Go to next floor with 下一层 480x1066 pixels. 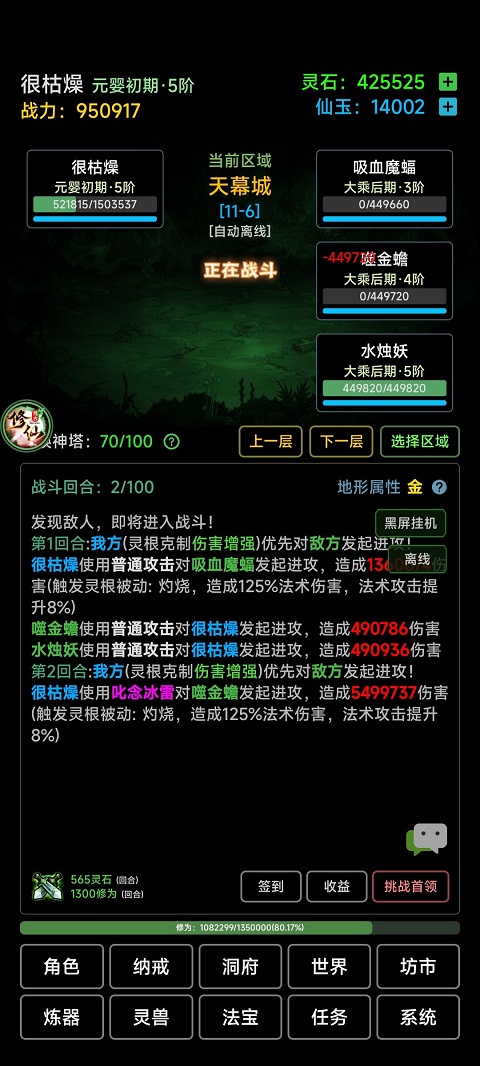coord(341,442)
